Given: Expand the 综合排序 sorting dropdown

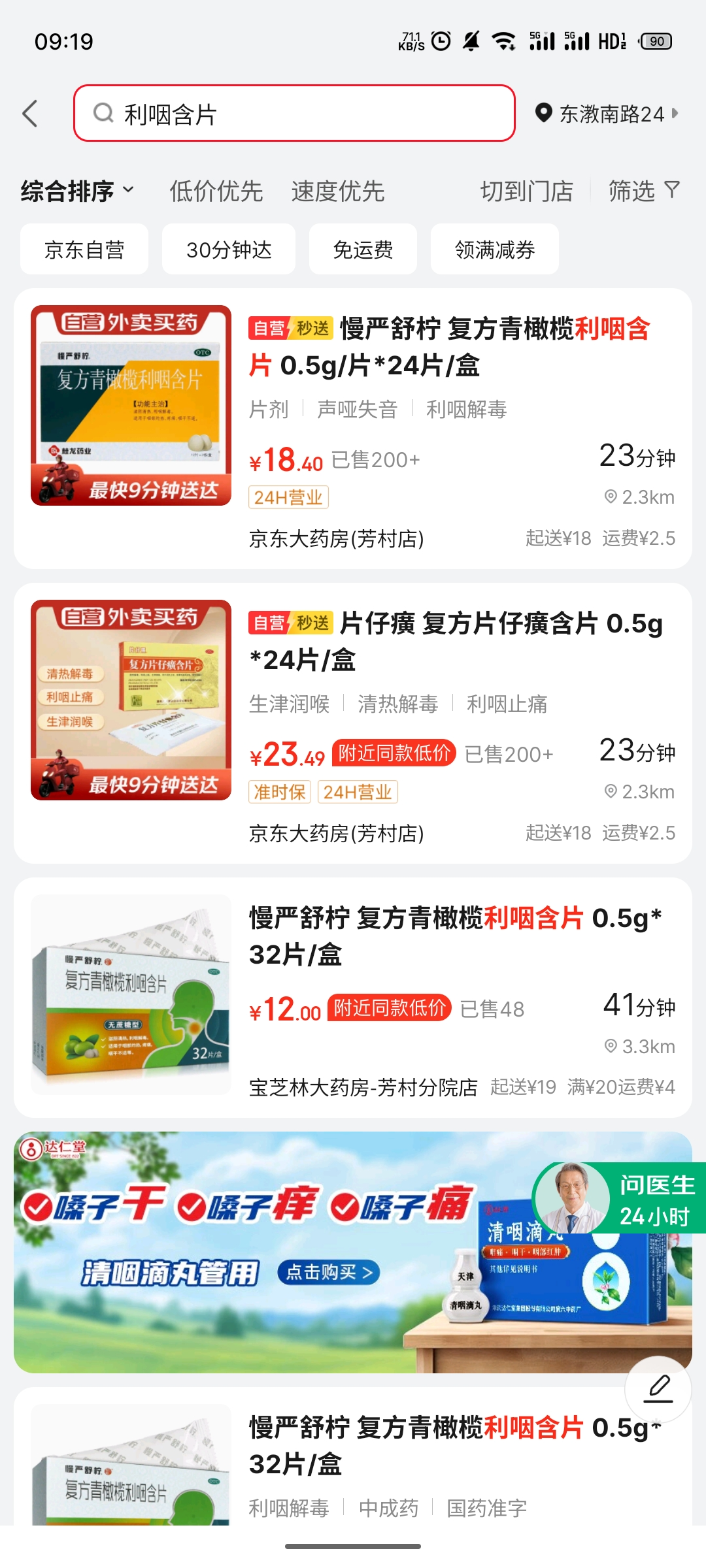Looking at the screenshot, I should tap(77, 191).
